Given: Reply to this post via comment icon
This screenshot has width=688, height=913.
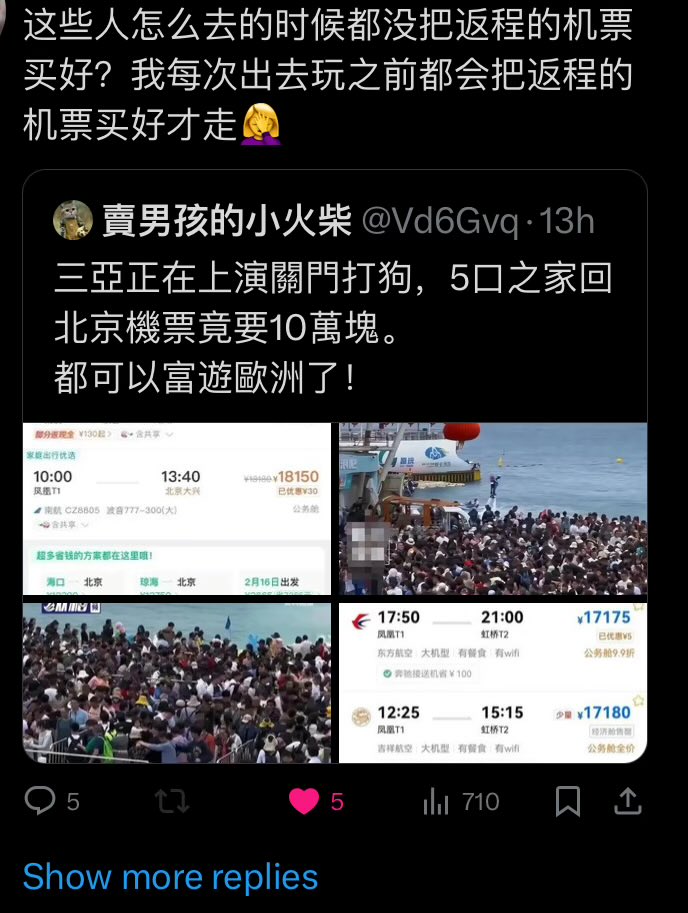Looking at the screenshot, I should (40, 801).
